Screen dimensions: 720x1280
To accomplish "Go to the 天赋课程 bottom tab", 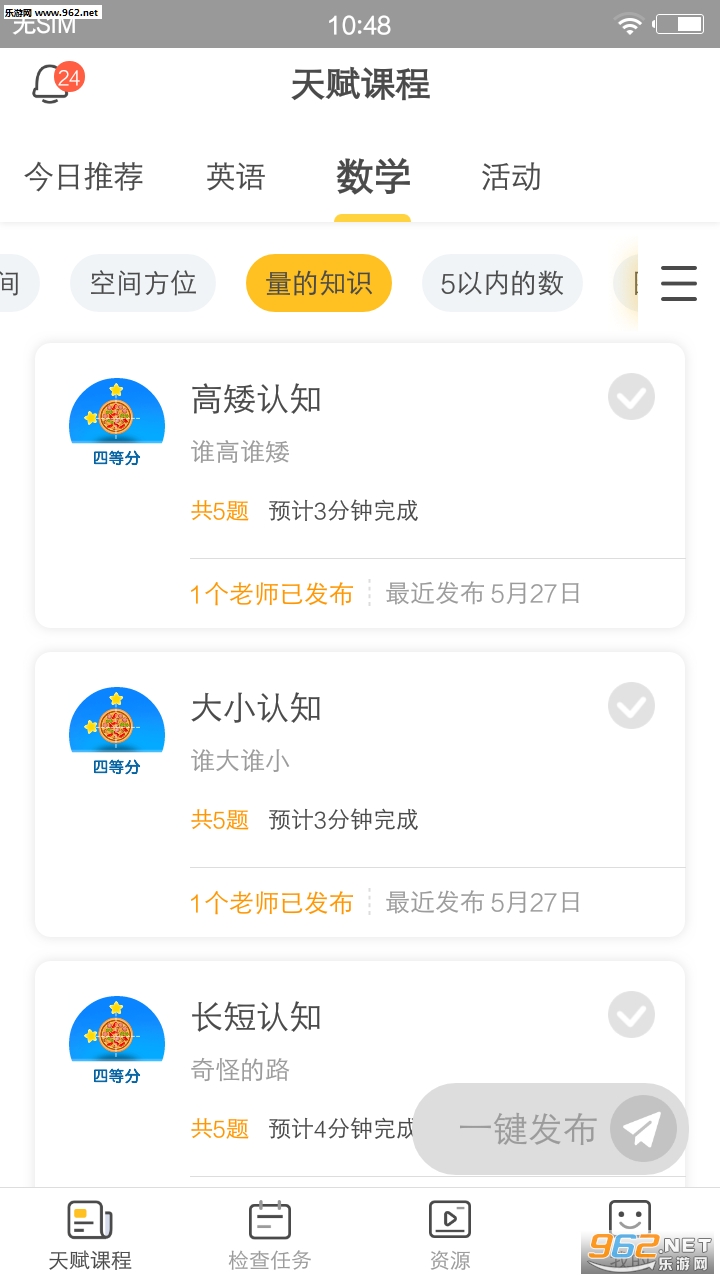I will click(90, 1235).
